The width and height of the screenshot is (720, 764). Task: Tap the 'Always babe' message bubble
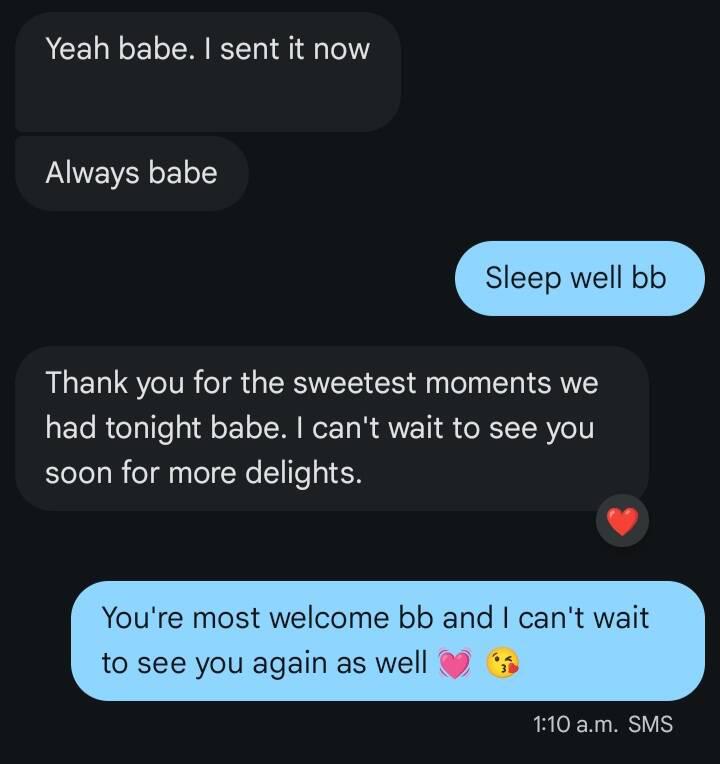tap(131, 173)
